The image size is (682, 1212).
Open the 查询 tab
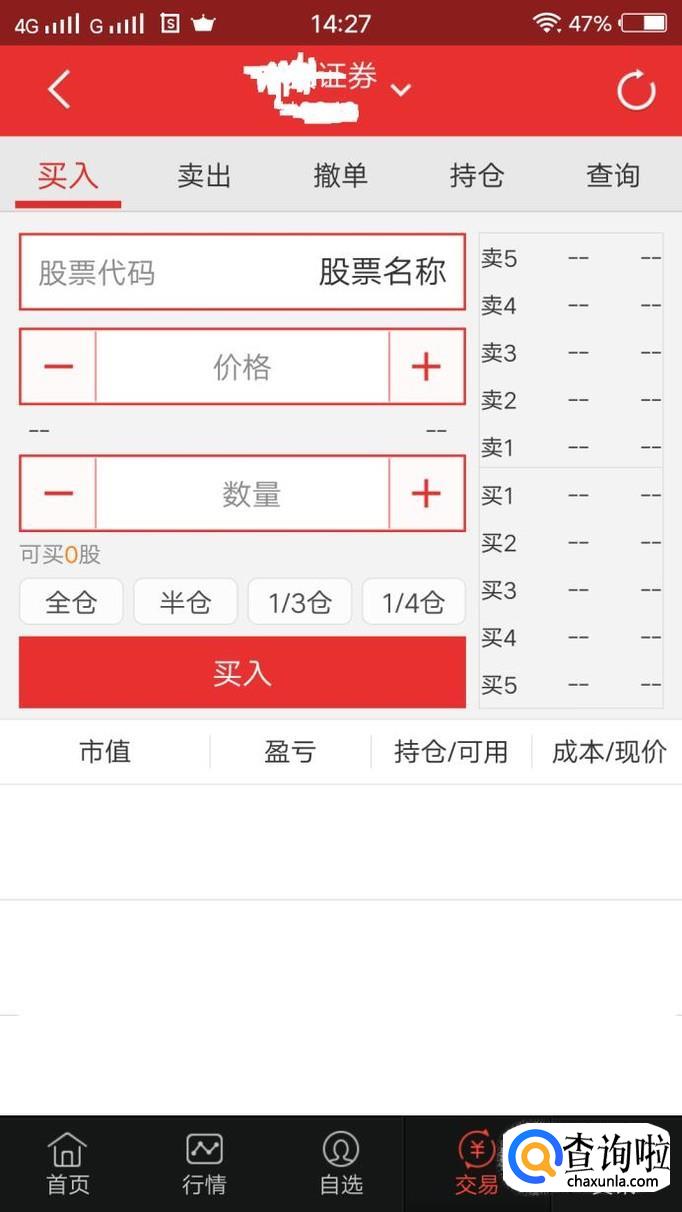click(x=612, y=176)
